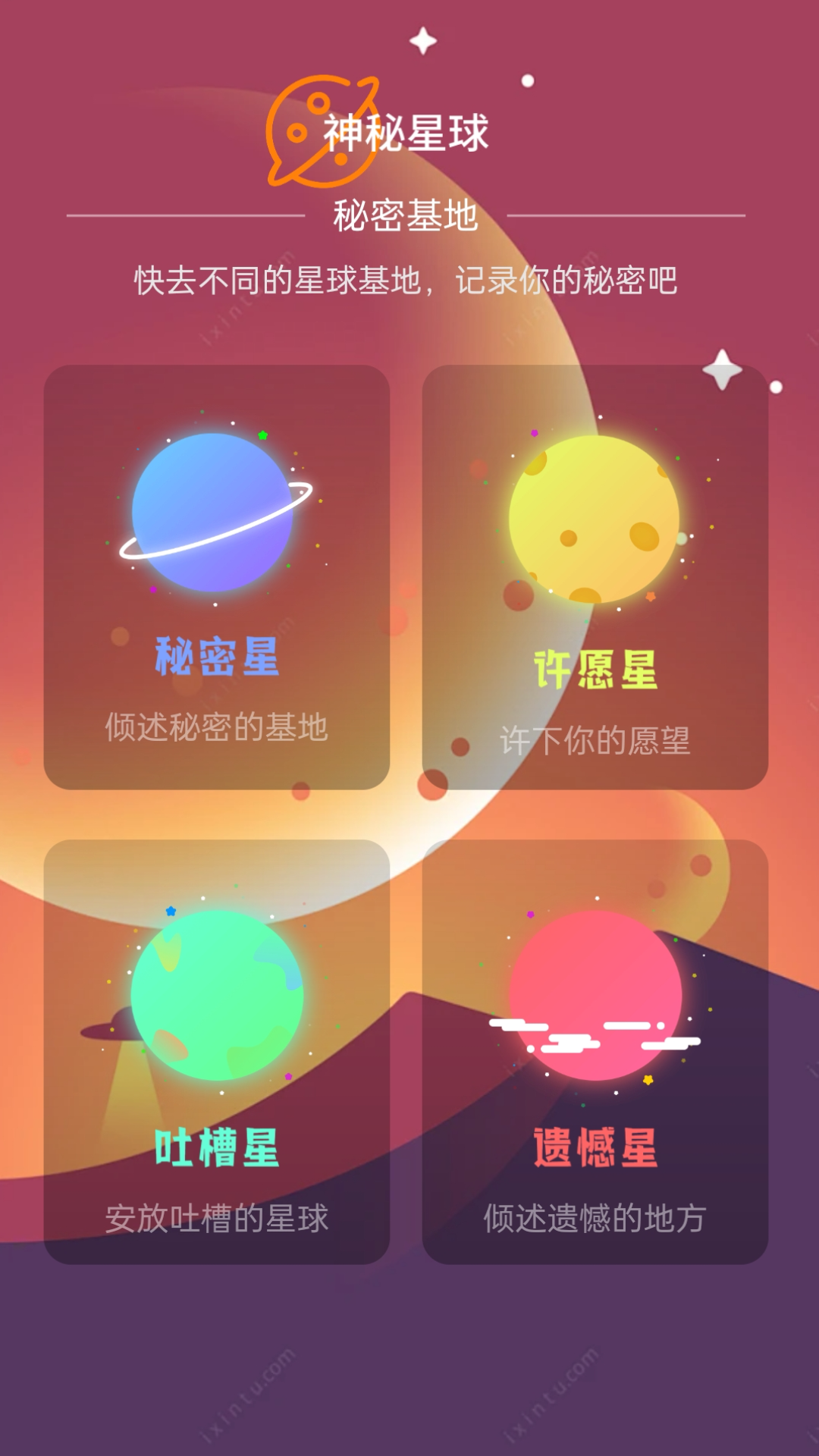This screenshot has width=819, height=1456.
Task: Open the 秘密星 planet card
Action: click(217, 577)
